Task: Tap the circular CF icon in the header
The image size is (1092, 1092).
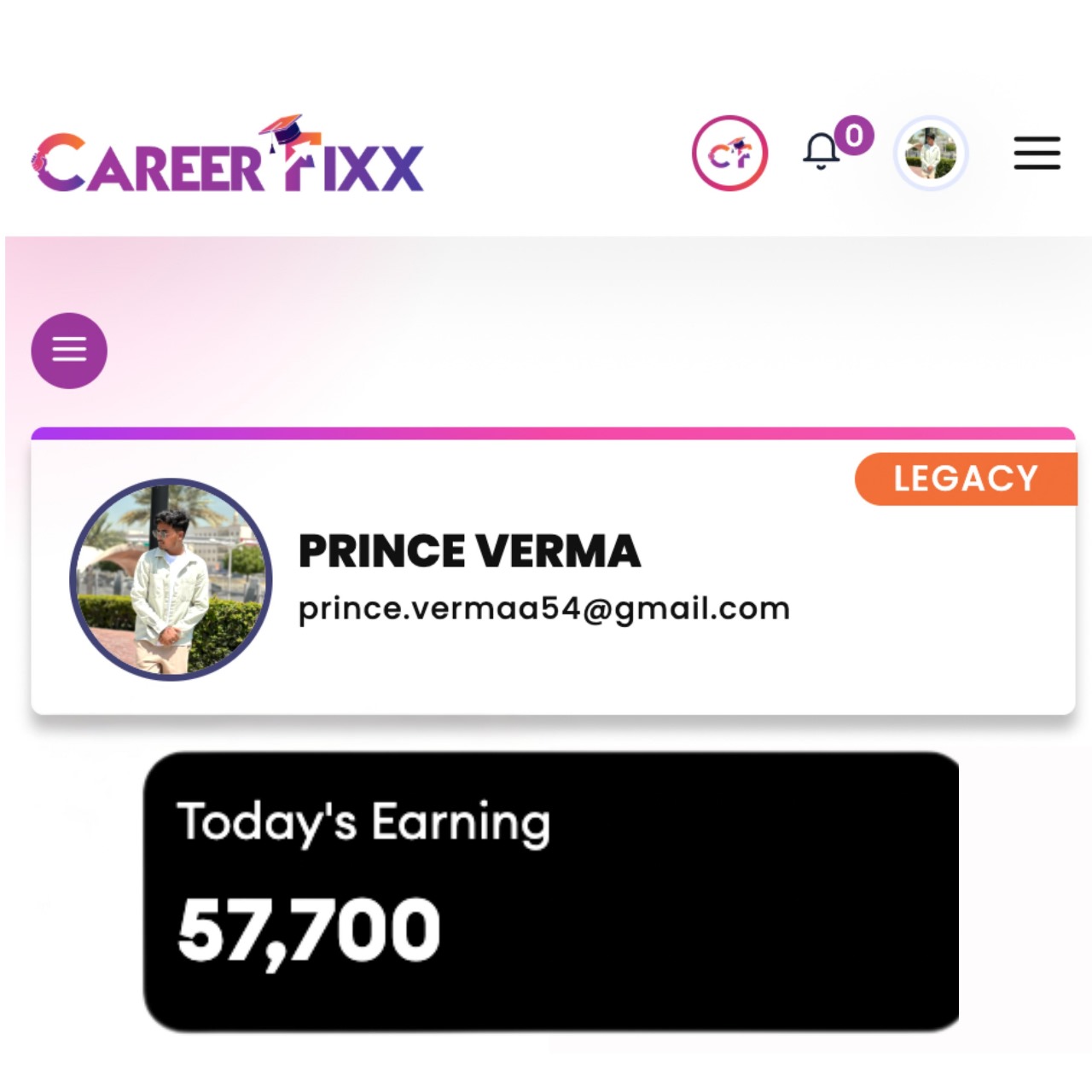Action: pos(729,154)
